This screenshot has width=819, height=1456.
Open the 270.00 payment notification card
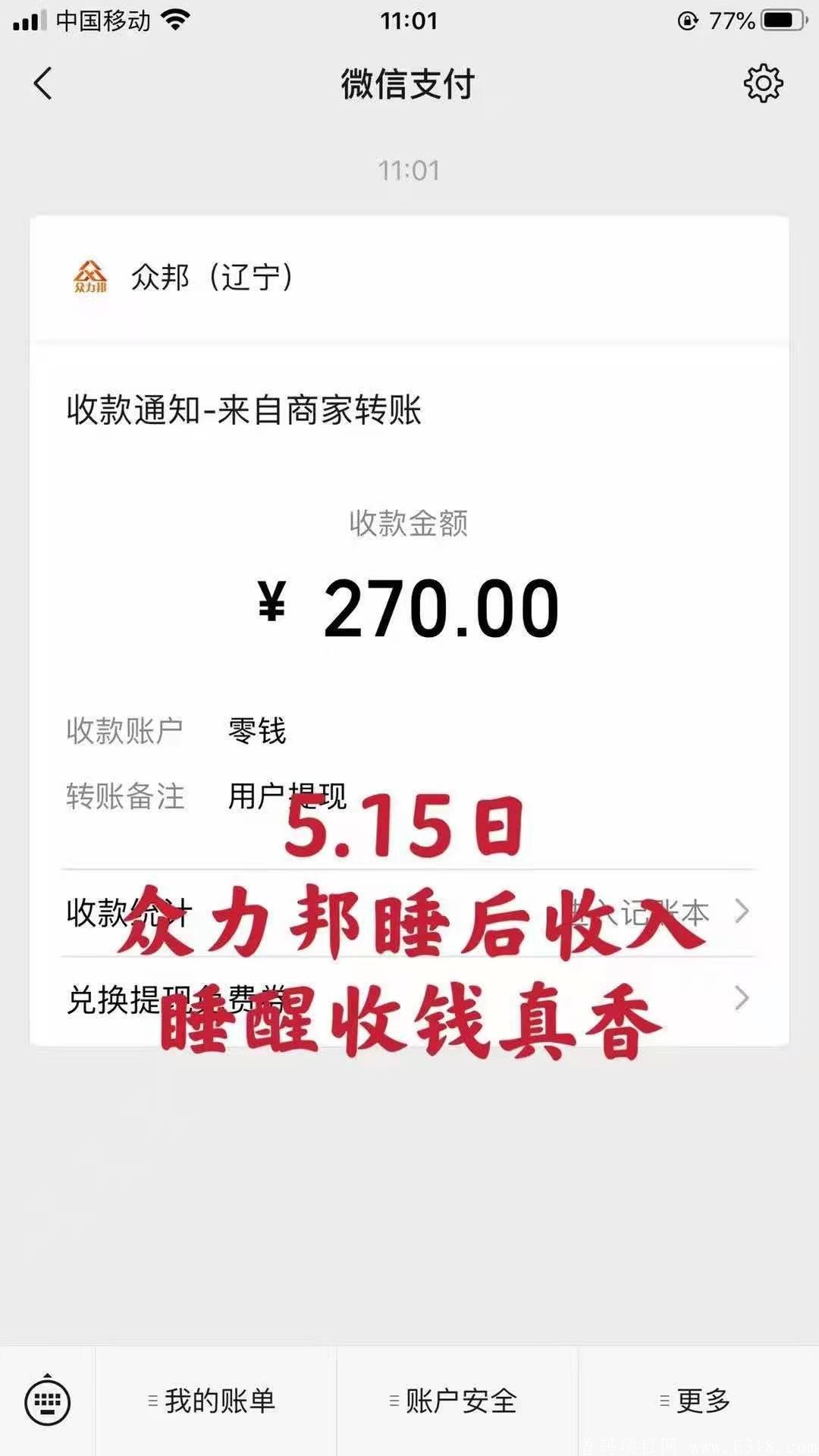(x=409, y=631)
